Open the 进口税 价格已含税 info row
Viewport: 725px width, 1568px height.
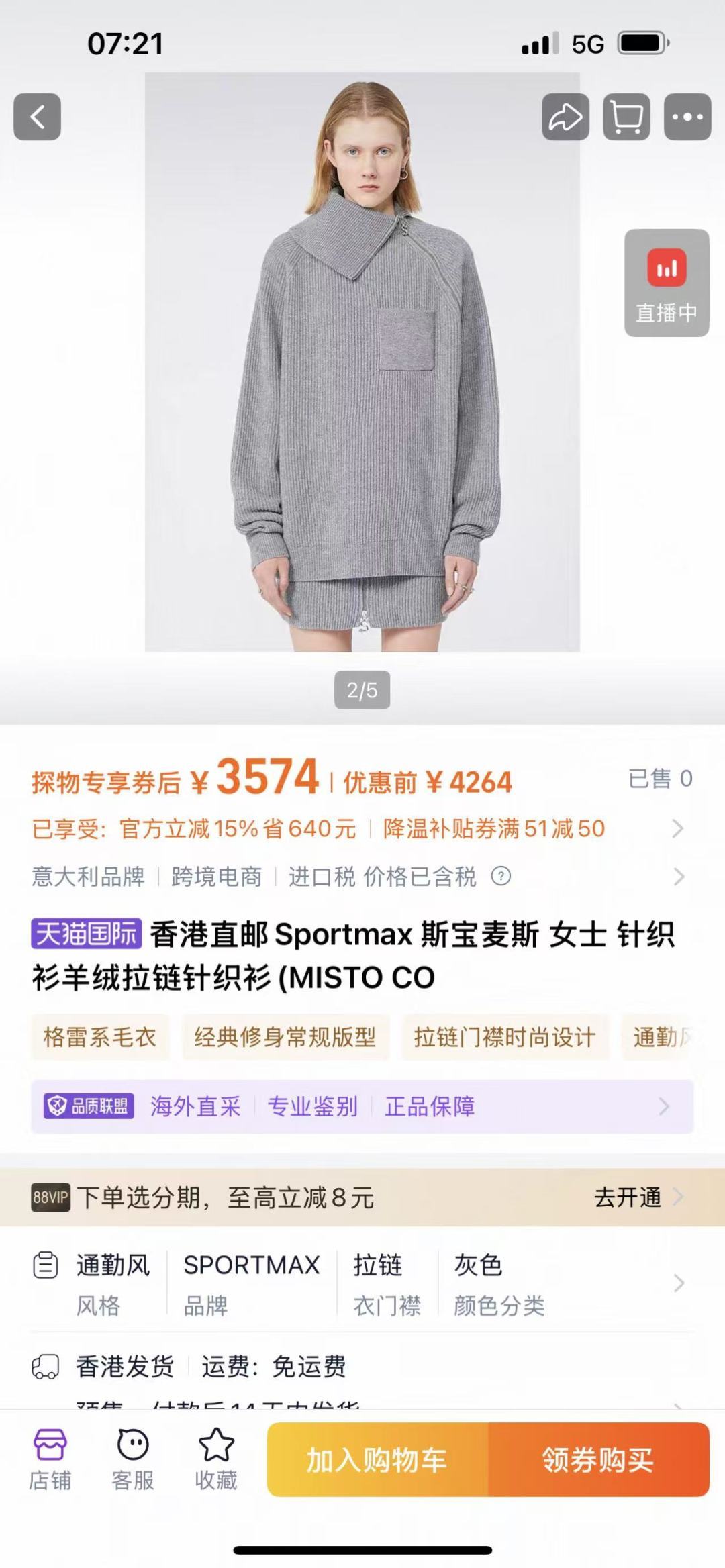[356, 877]
